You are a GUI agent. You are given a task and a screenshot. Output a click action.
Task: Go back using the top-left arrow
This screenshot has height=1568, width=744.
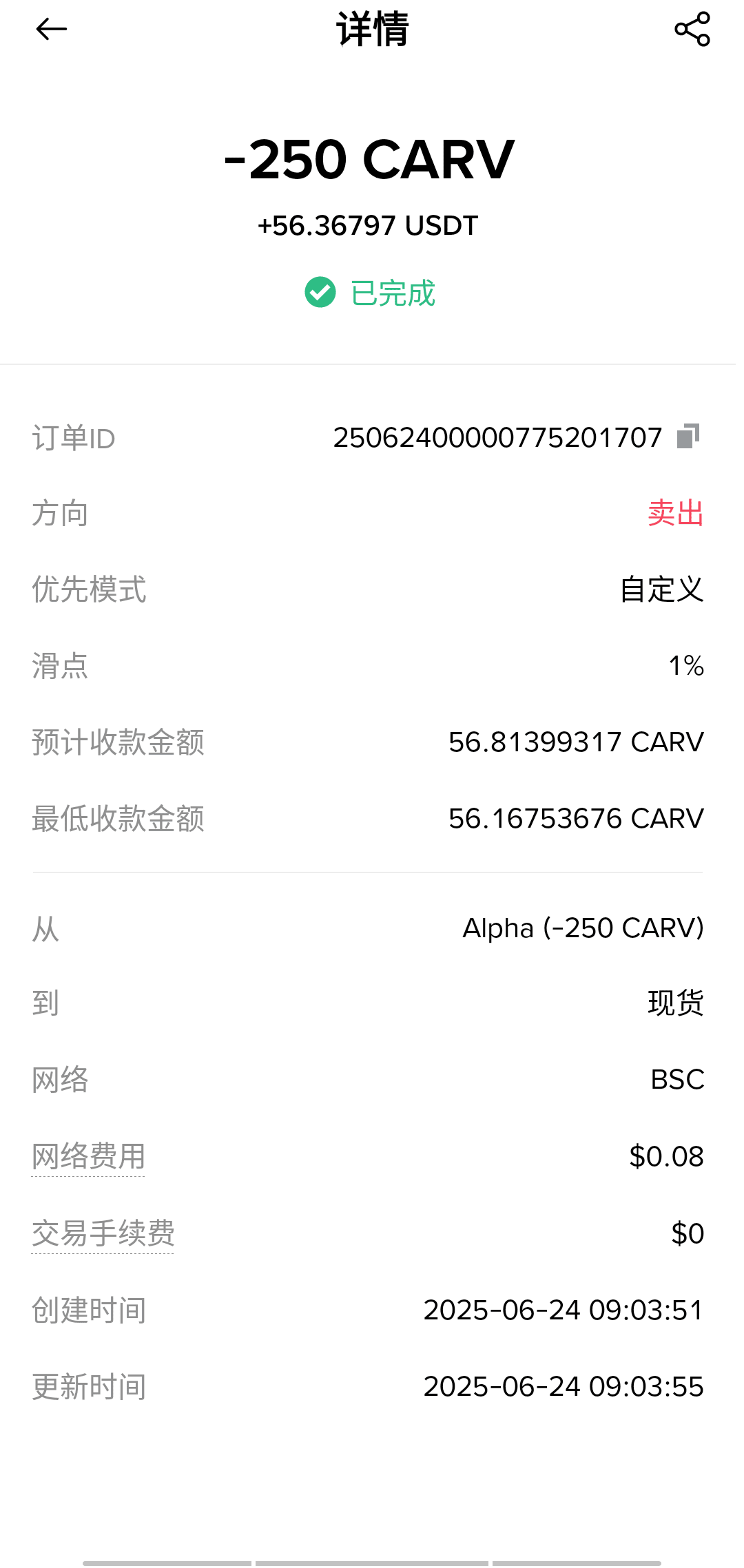coord(51,29)
